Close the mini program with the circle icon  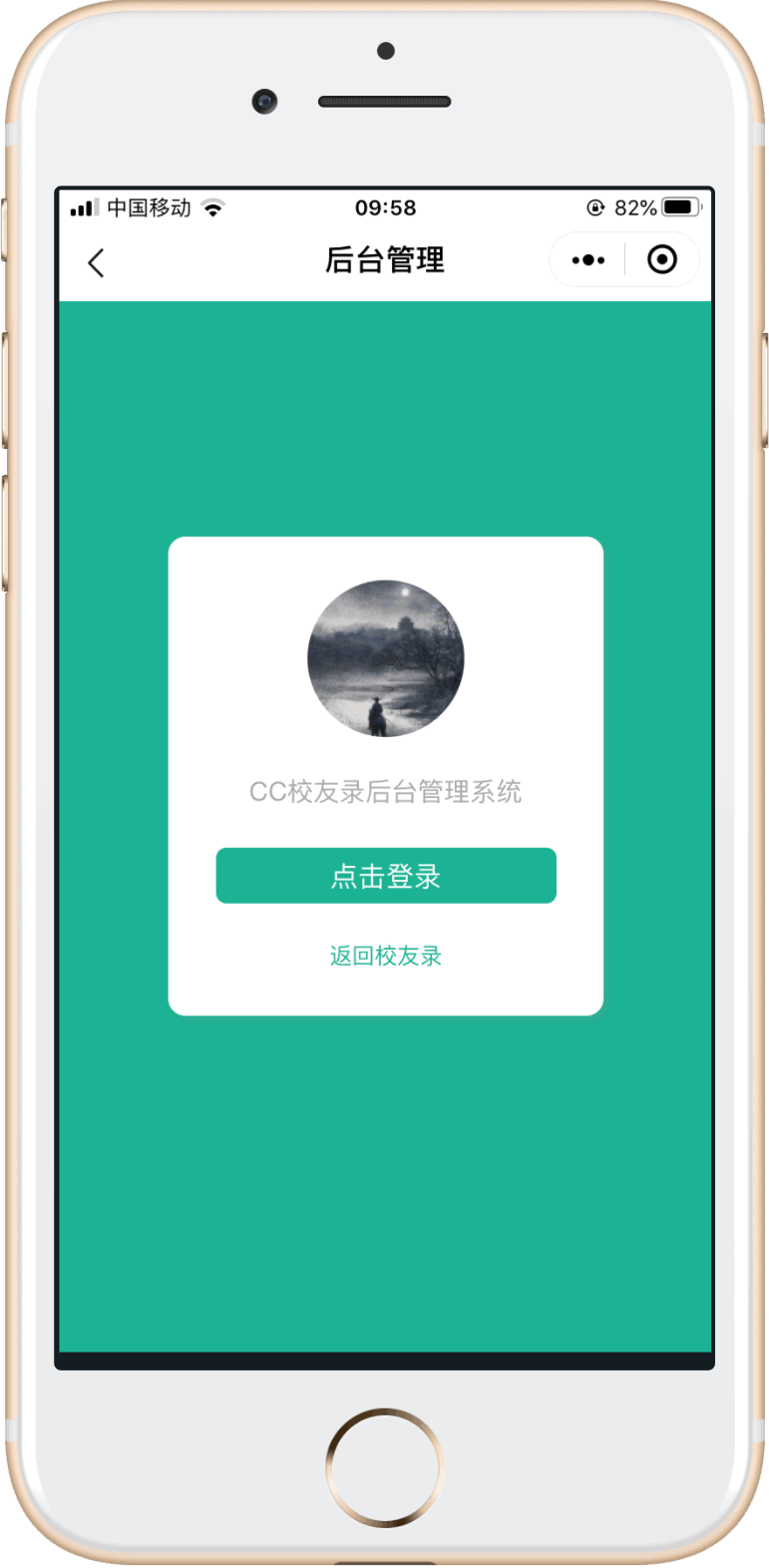pyautogui.click(x=662, y=260)
